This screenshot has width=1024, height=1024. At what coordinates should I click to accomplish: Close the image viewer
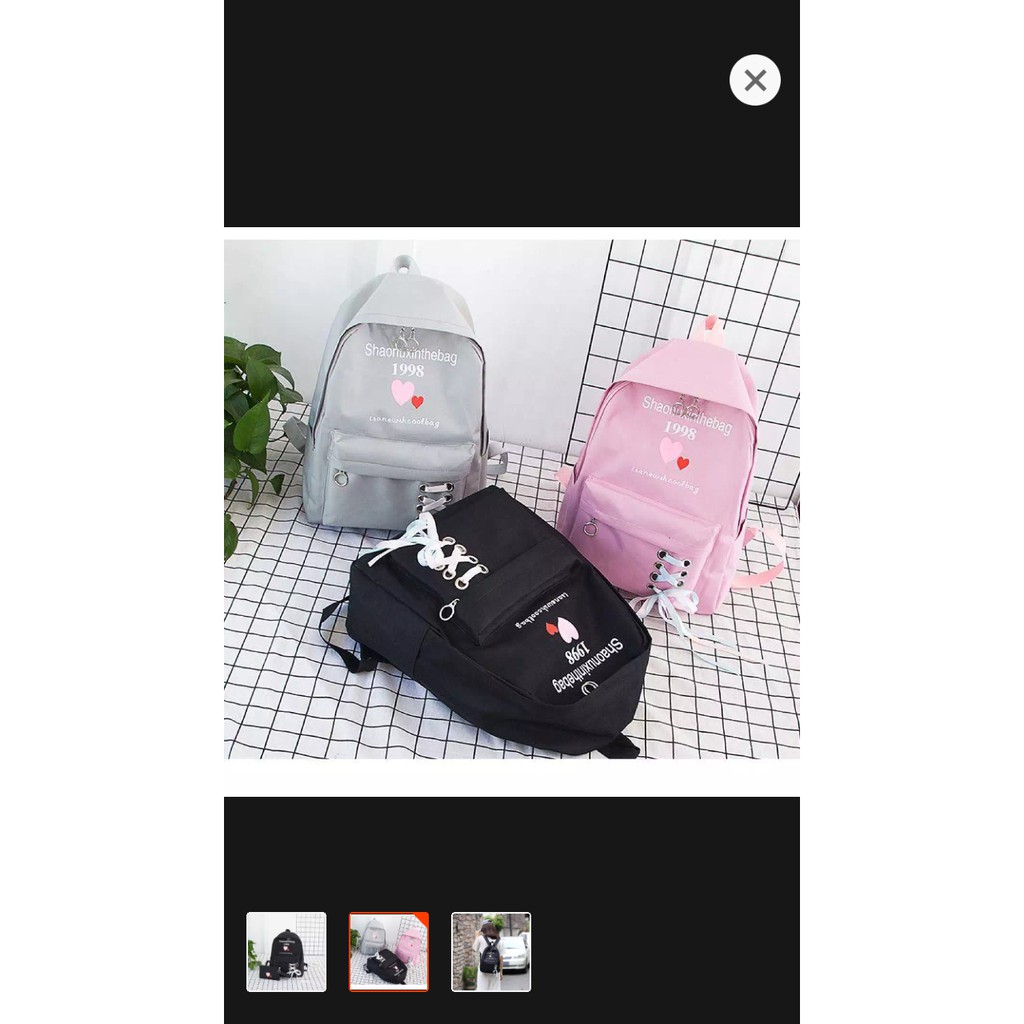point(755,80)
